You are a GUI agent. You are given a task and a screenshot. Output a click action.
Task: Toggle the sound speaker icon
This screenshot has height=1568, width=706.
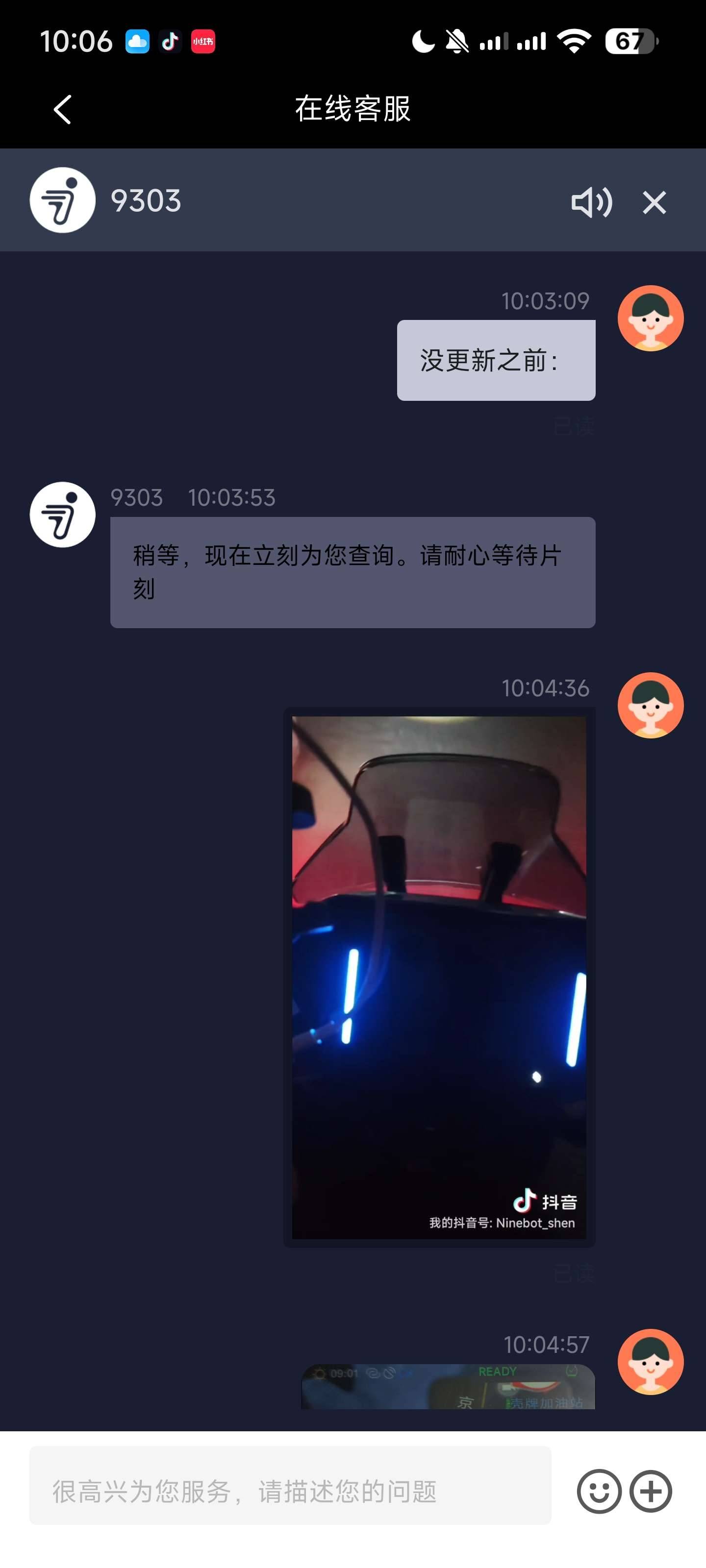pos(591,202)
